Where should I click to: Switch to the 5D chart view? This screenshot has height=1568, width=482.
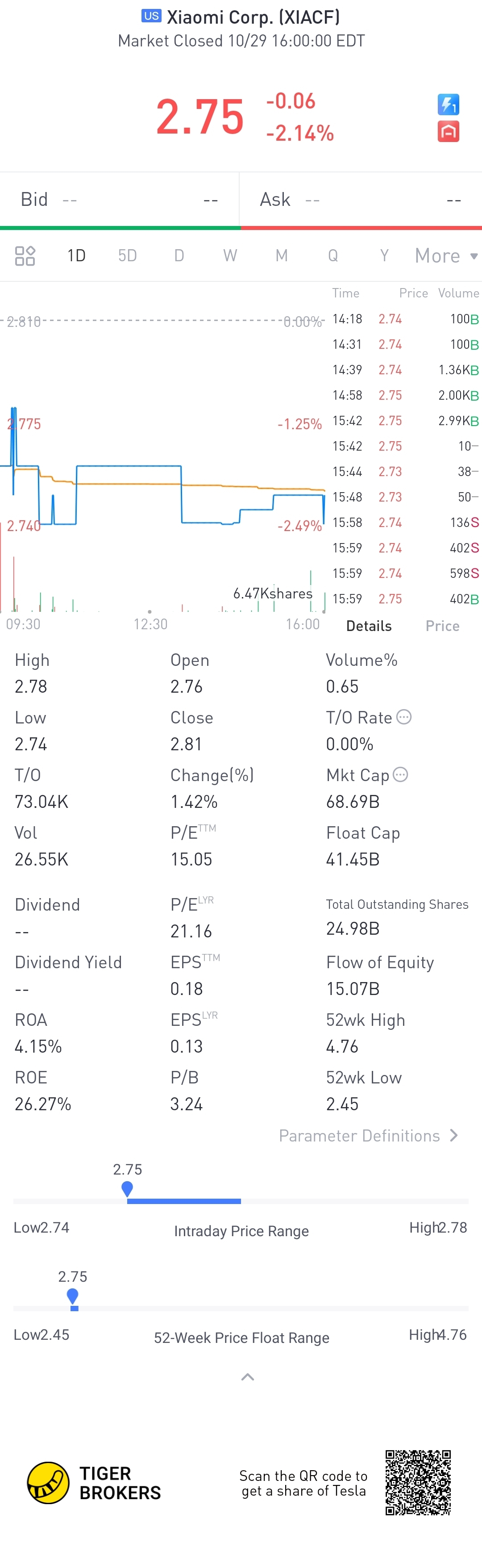127,255
